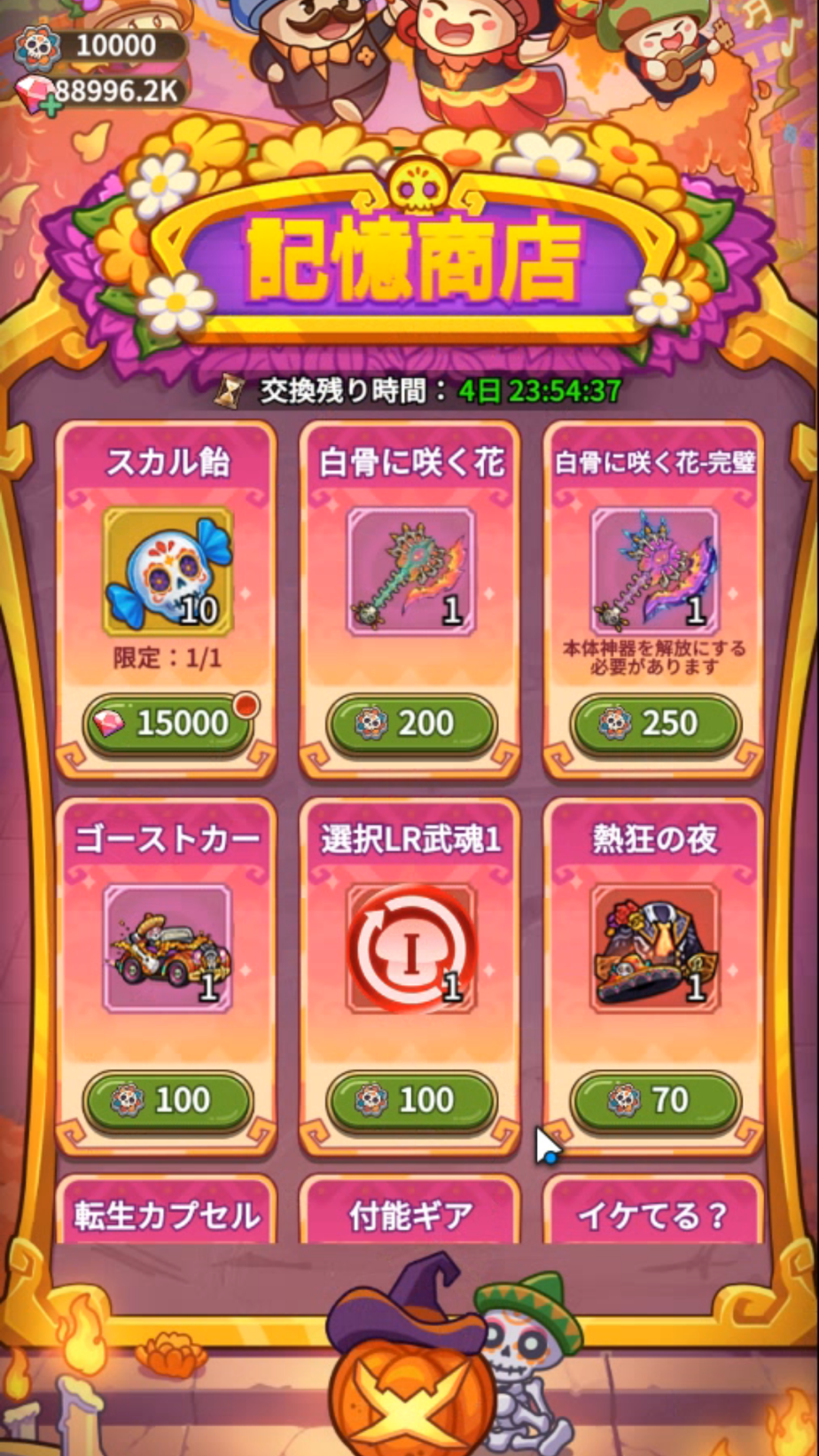Inspect the 白骨に咲く花 weapon icon

pyautogui.click(x=411, y=571)
